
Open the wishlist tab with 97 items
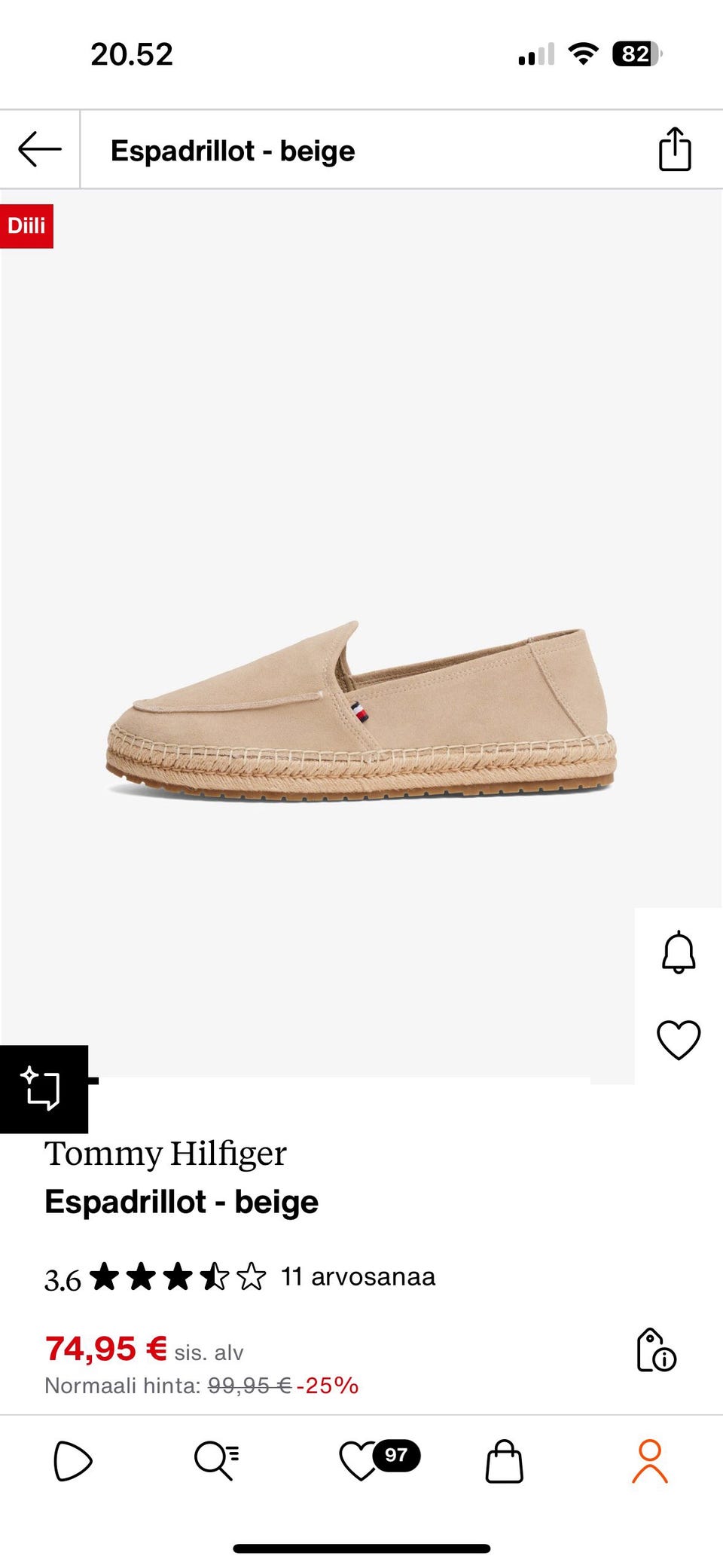379,1460
